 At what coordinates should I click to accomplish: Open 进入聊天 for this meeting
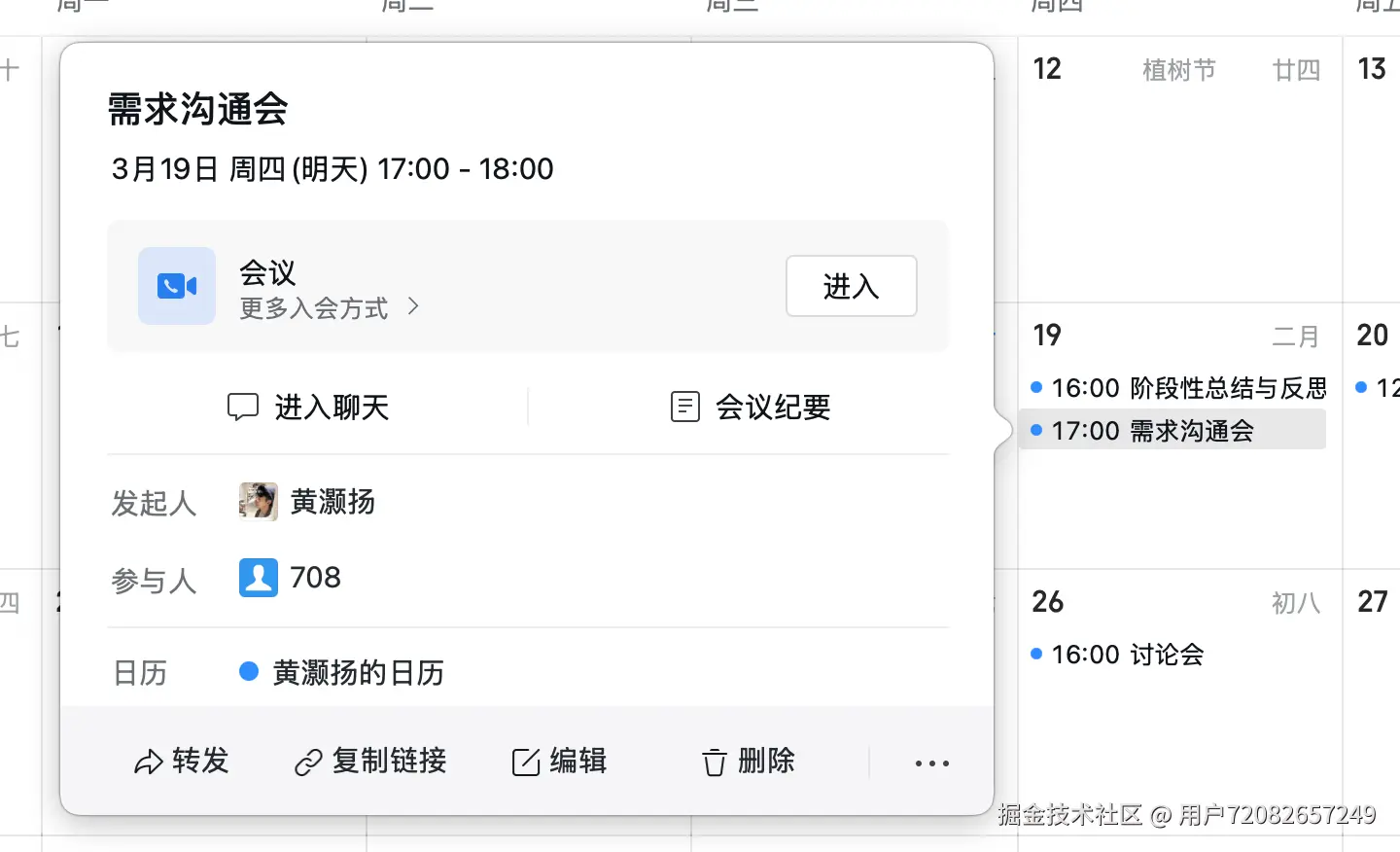coord(308,407)
